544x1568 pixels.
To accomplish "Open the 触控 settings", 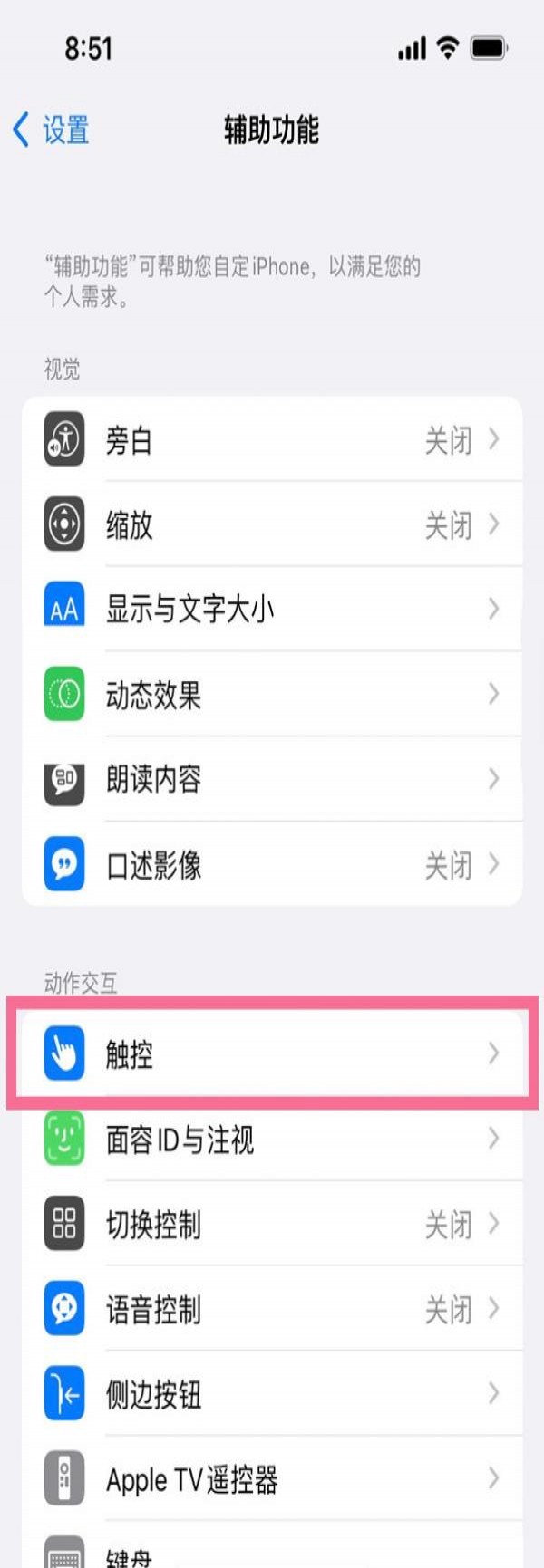I will point(272,1053).
